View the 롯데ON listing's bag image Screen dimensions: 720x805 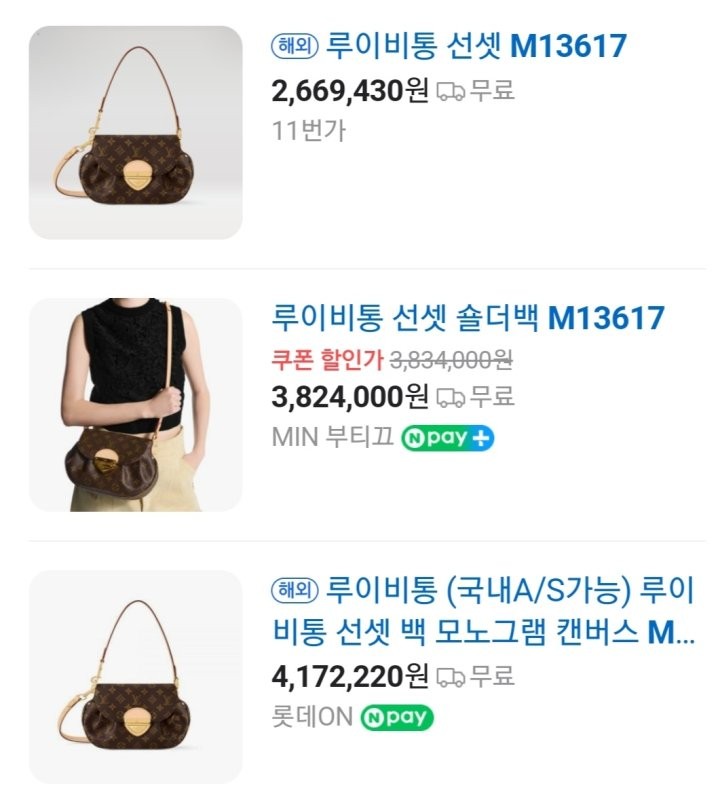135,677
